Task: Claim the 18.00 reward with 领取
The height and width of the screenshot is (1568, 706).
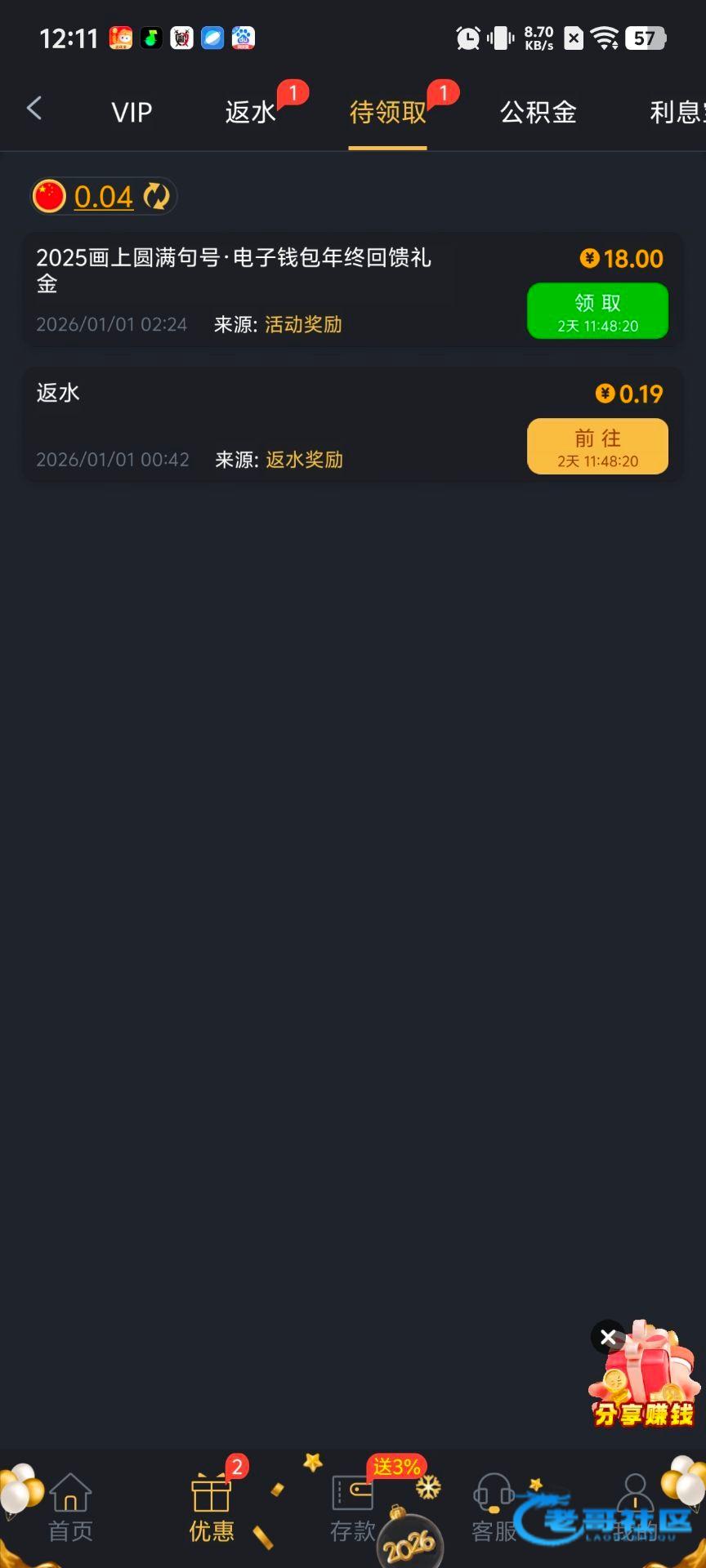Action: point(597,311)
